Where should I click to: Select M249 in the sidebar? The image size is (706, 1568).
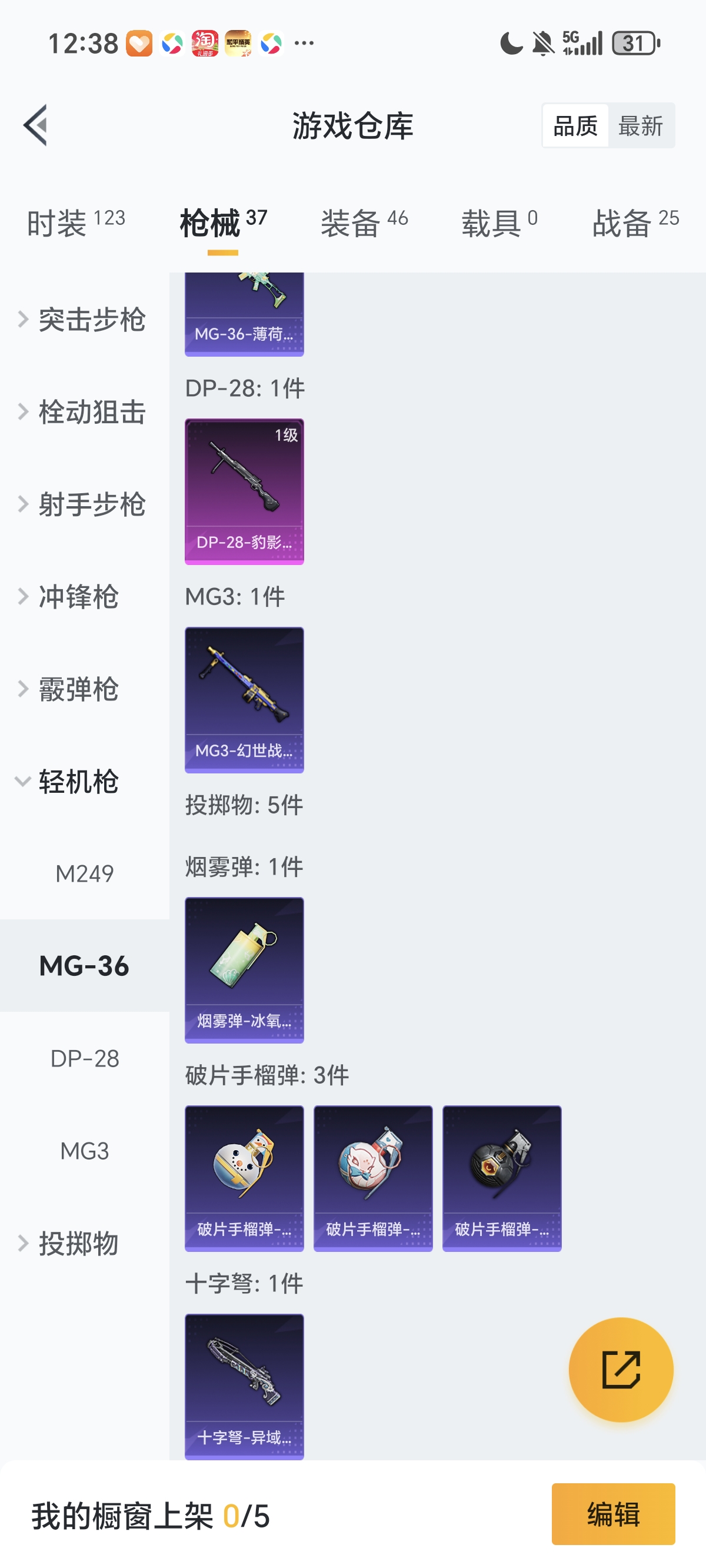(x=85, y=874)
